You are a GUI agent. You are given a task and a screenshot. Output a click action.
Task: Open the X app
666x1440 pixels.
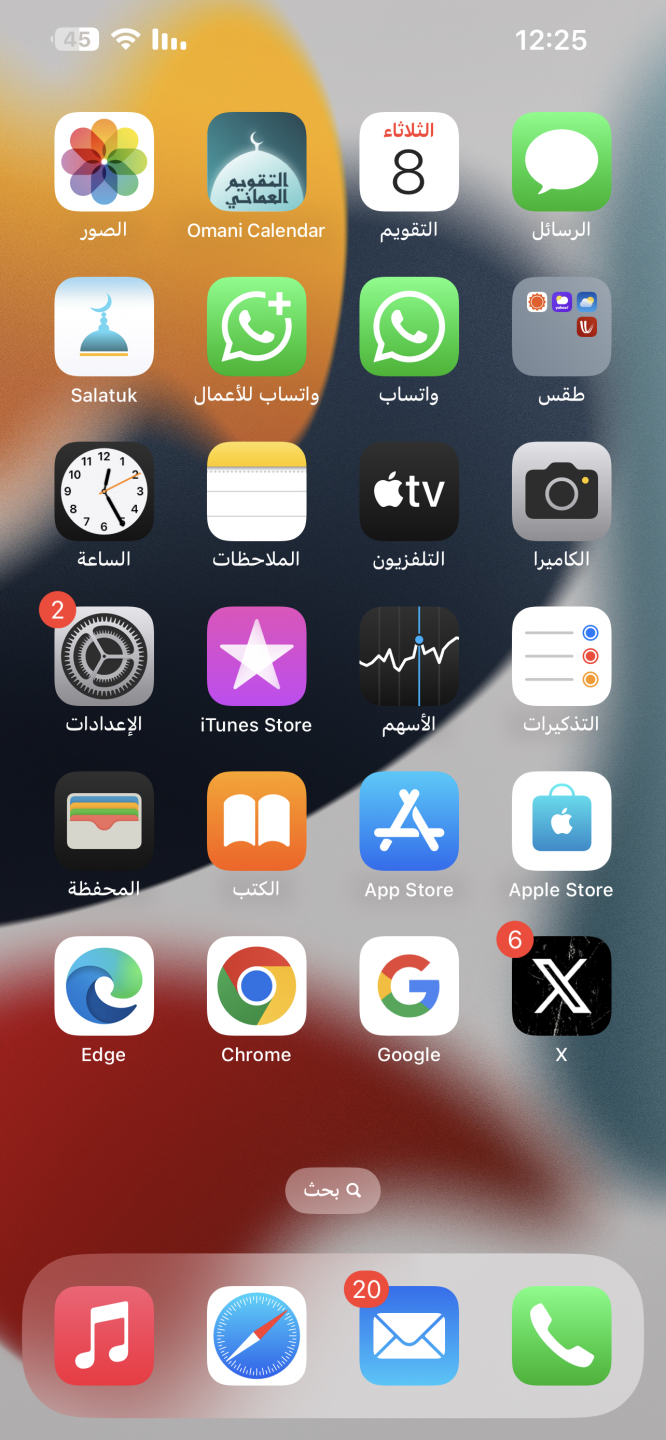point(561,986)
